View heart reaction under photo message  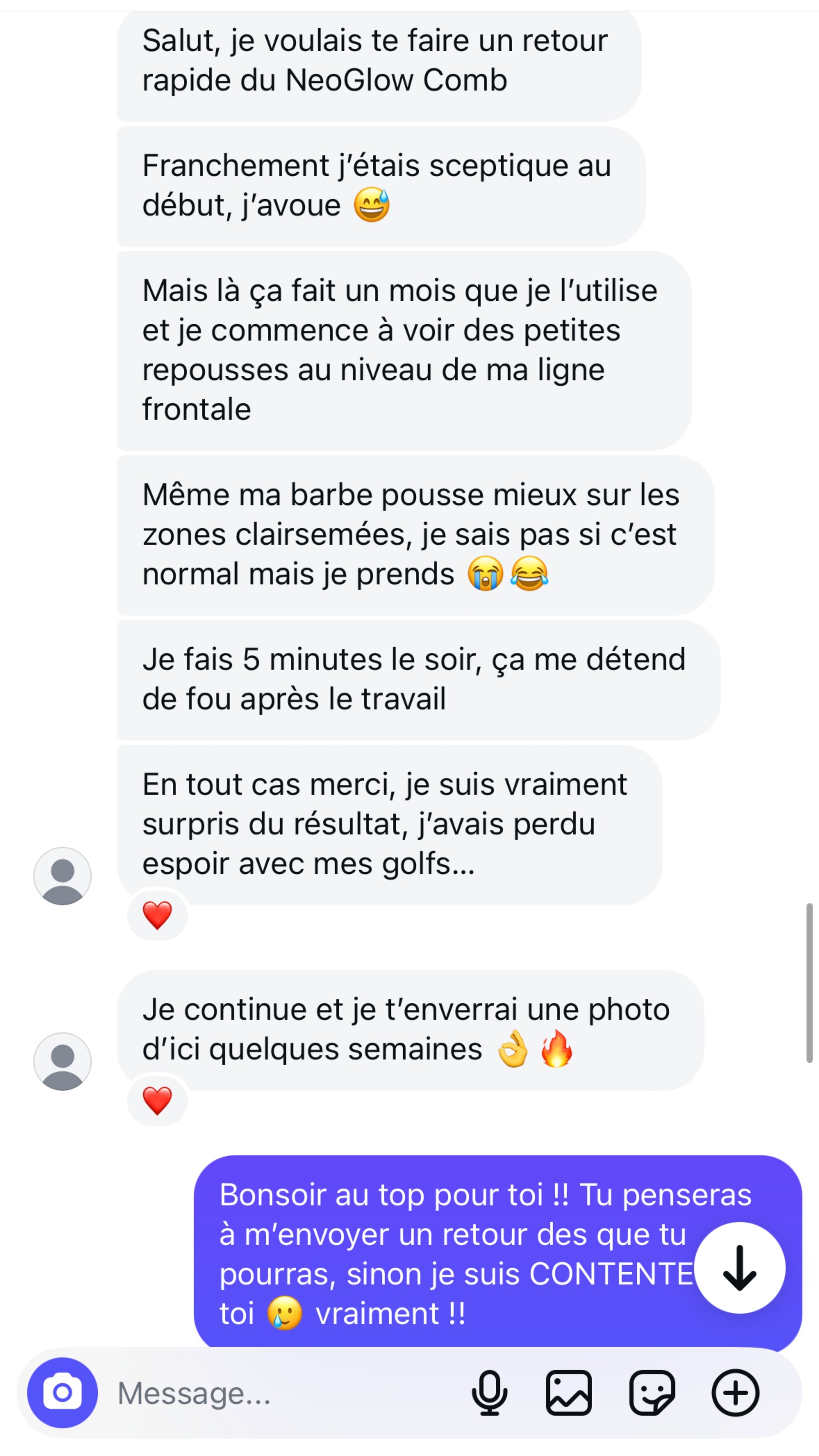click(x=157, y=1101)
